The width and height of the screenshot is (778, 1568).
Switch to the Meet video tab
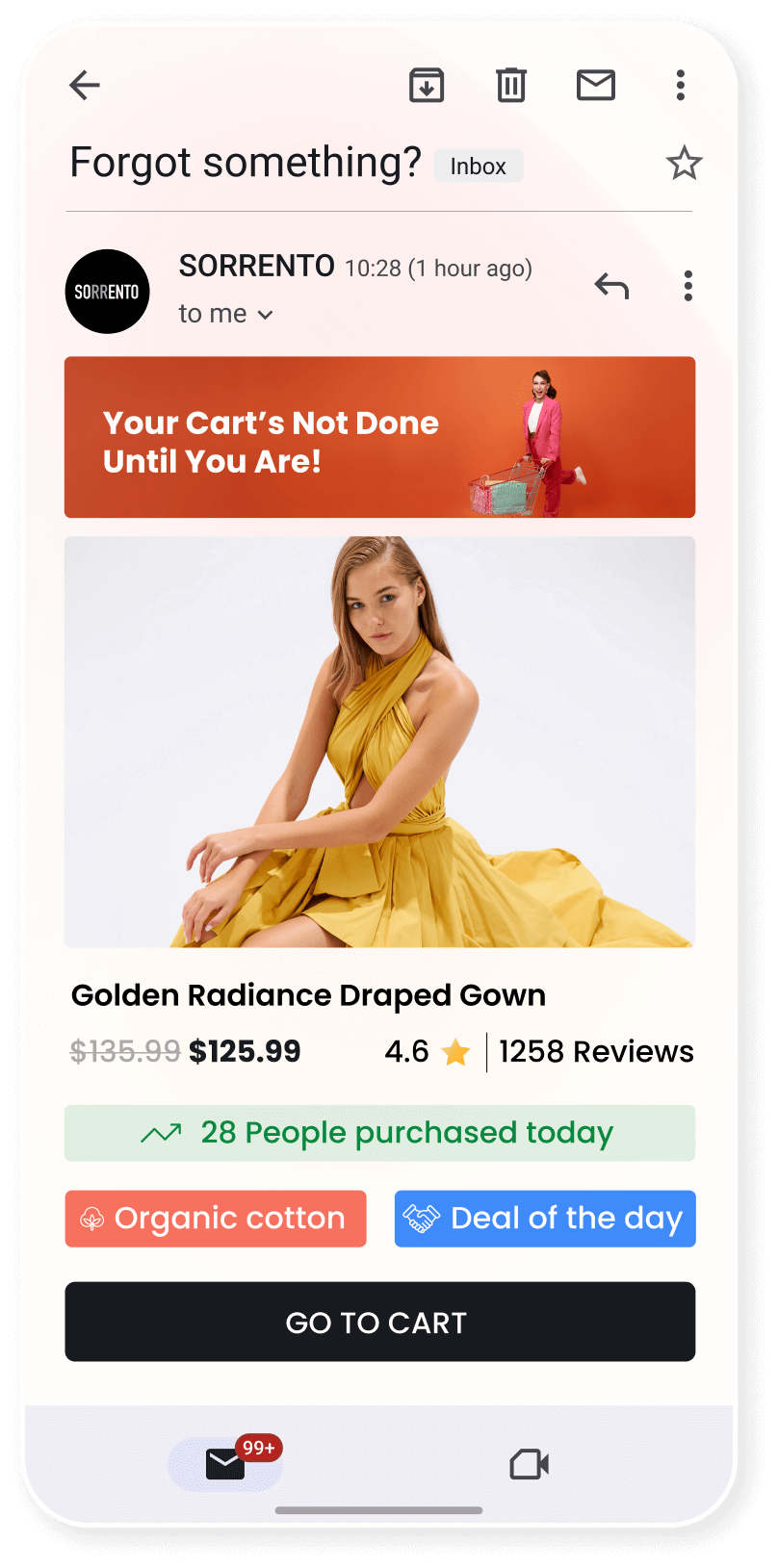pyautogui.click(x=529, y=1464)
